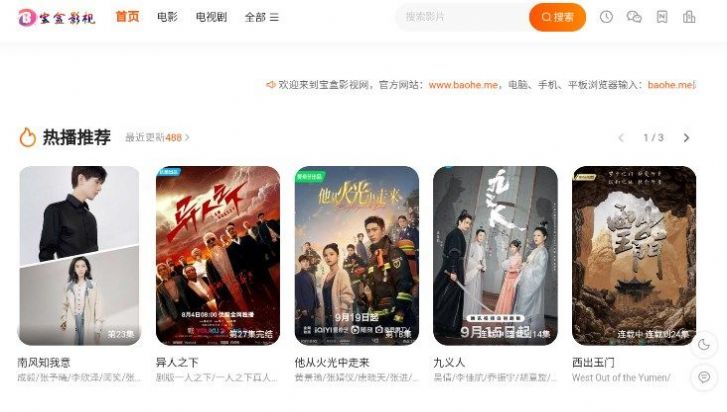
Task: Open the ranking chart icon
Action: [689, 17]
